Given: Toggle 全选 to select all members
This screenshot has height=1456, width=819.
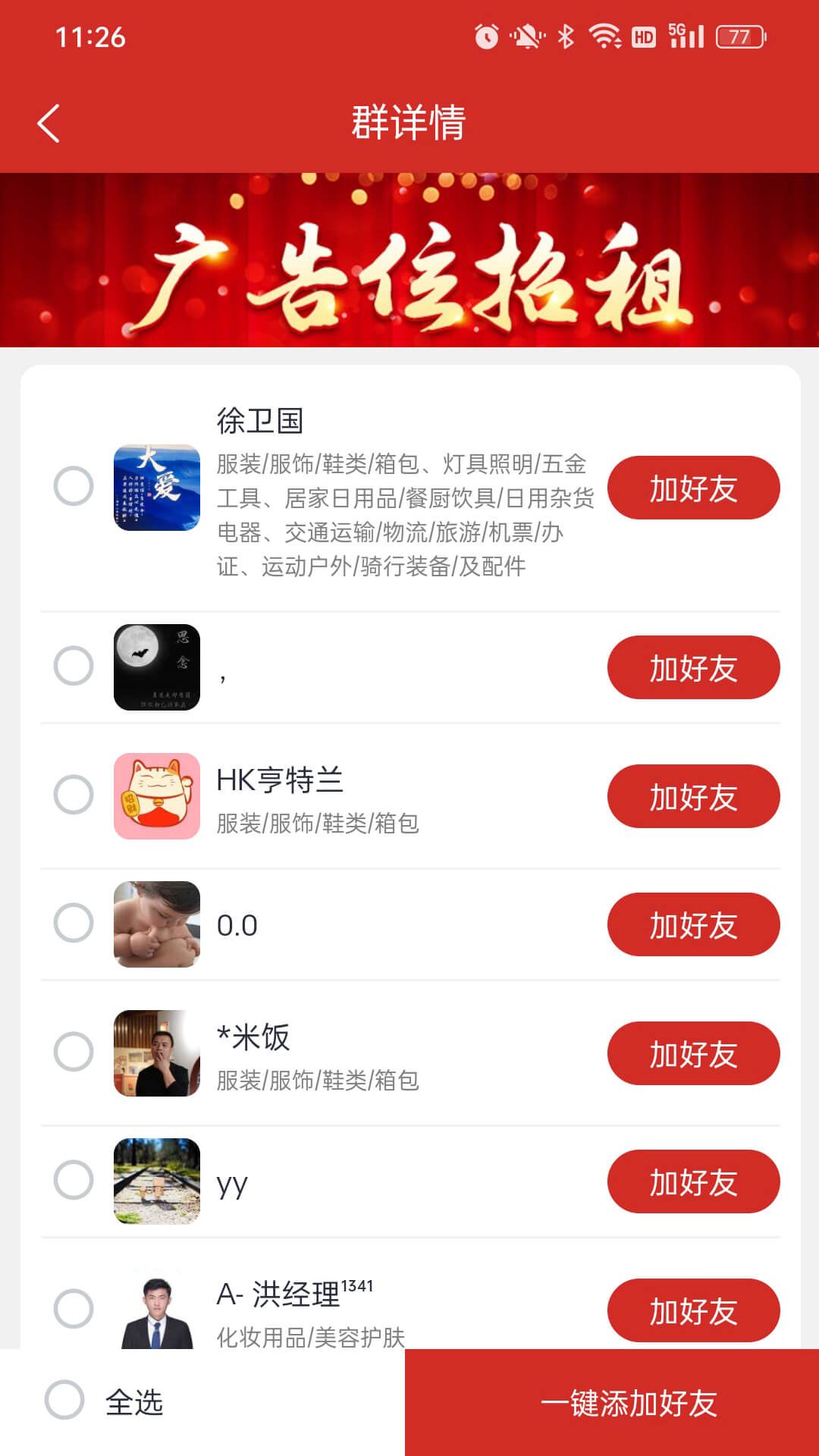Looking at the screenshot, I should point(65,1400).
